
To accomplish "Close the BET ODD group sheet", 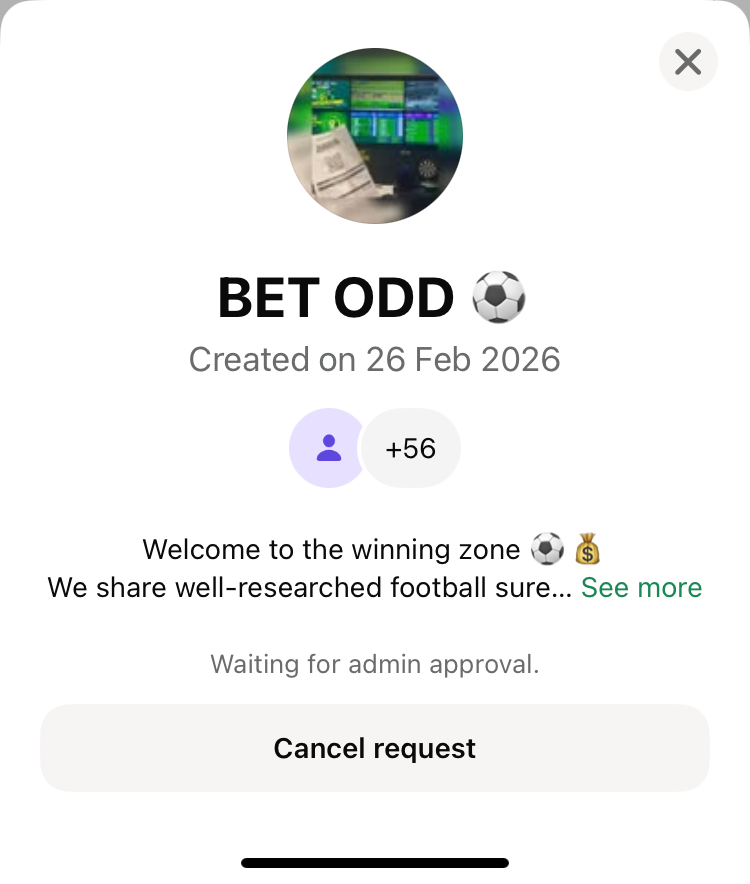I will [688, 62].
